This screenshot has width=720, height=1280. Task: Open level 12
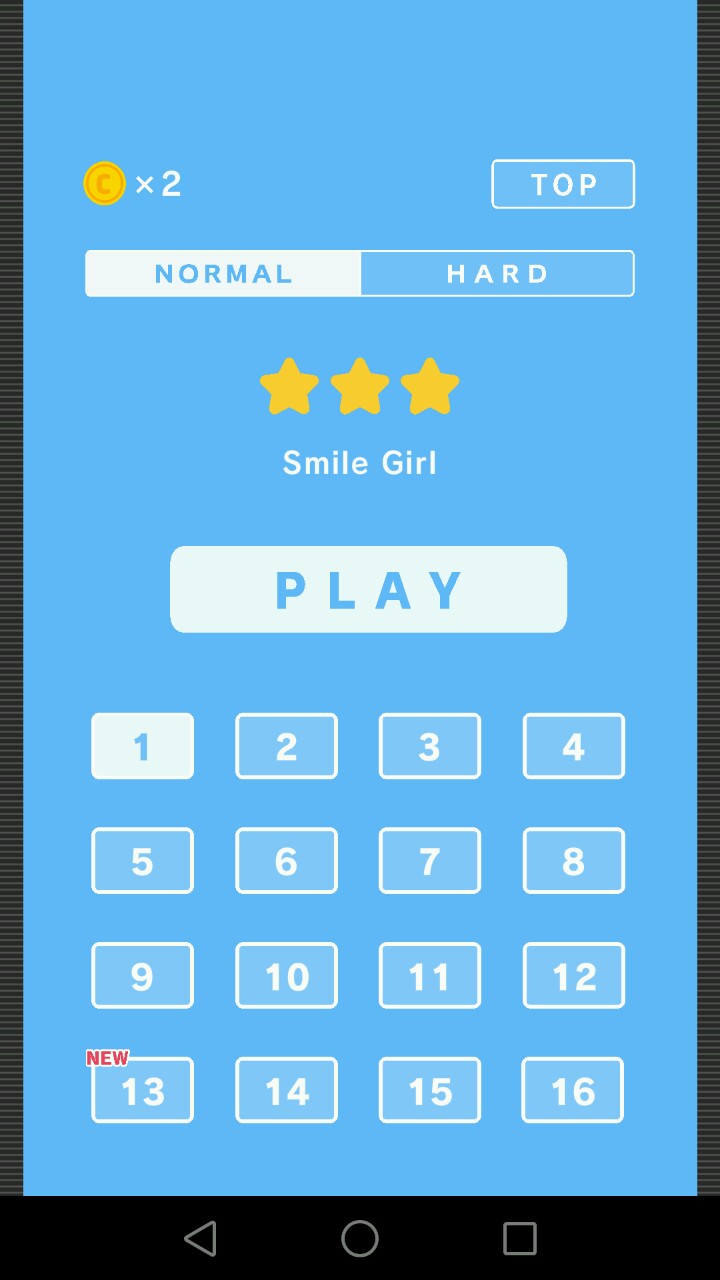point(573,976)
